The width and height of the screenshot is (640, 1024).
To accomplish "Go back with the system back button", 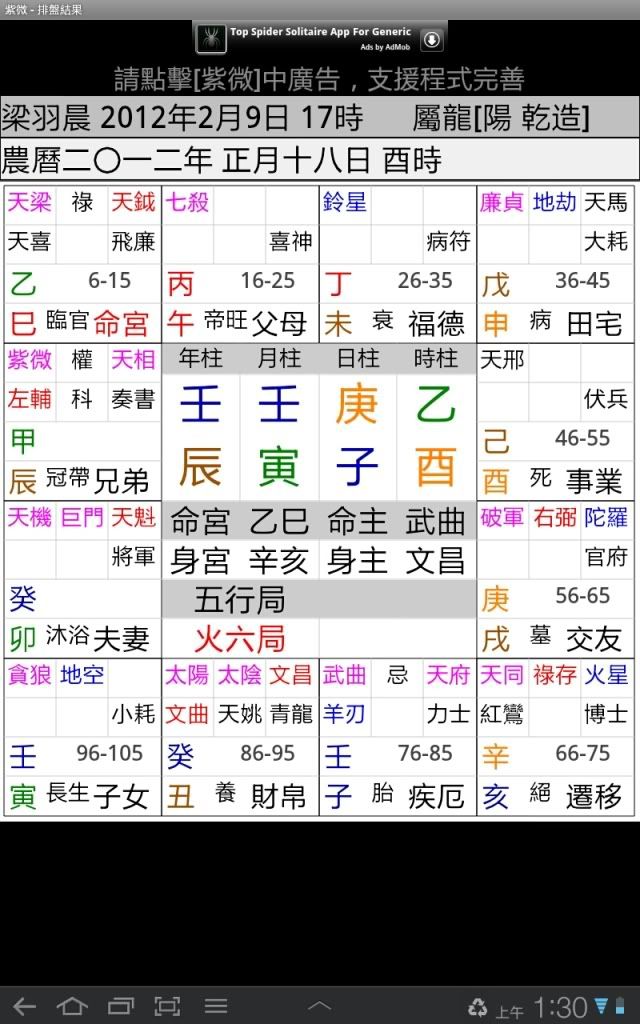I will click(x=24, y=1006).
